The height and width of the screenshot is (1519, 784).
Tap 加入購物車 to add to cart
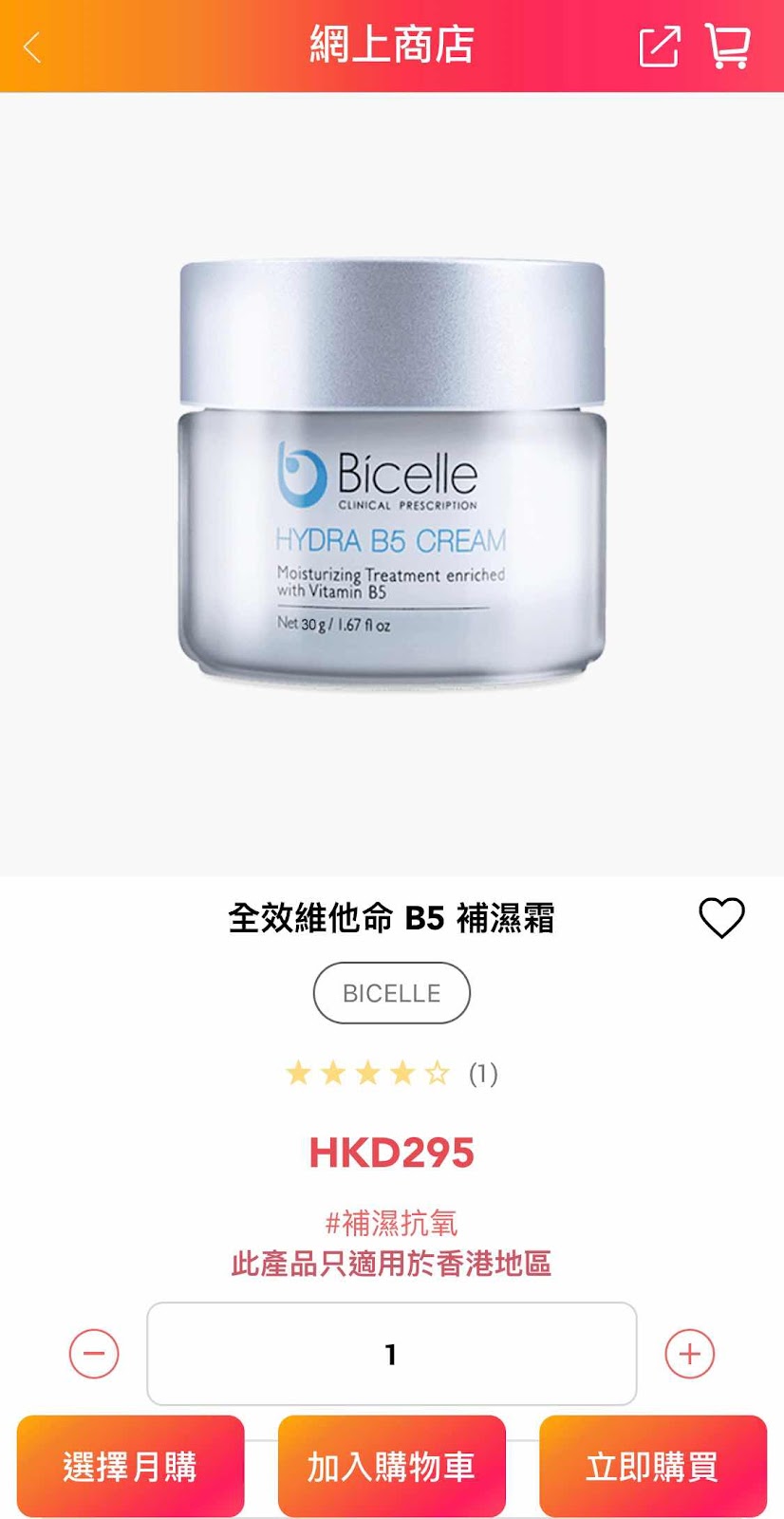point(391,1466)
